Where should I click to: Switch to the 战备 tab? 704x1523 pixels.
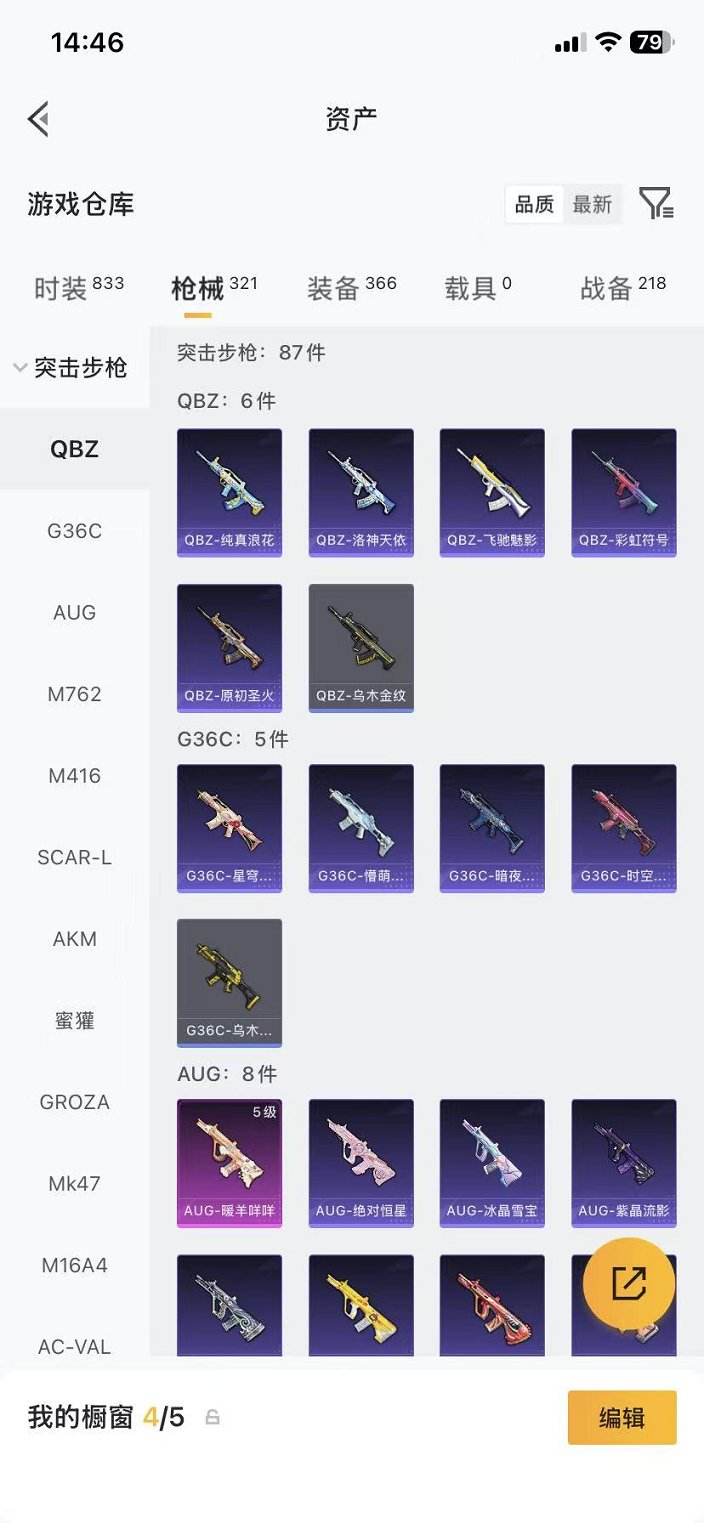pyautogui.click(x=622, y=289)
